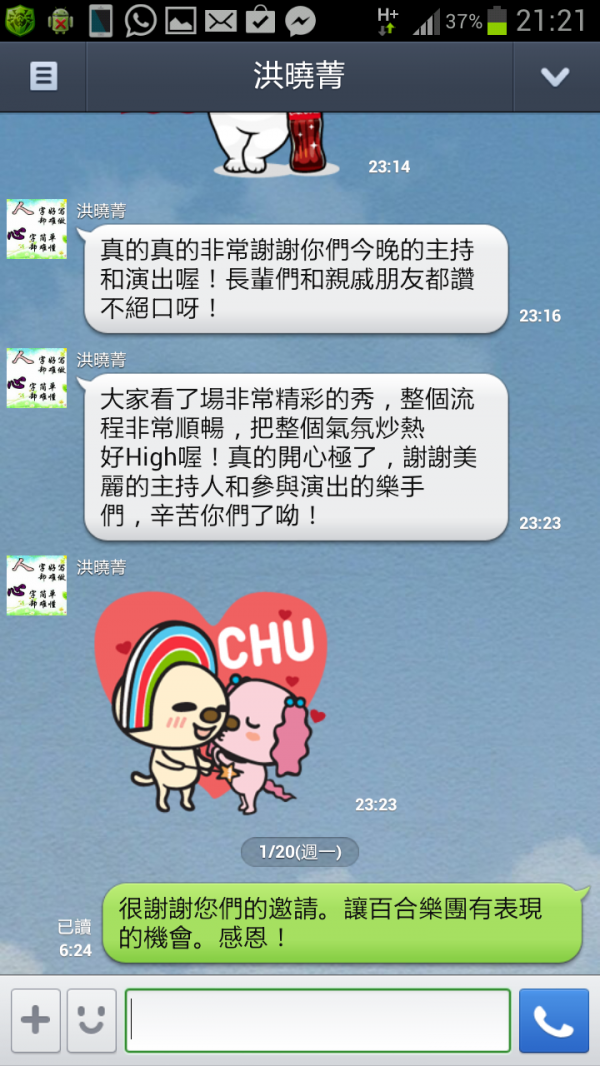The image size is (600, 1066).
Task: View 洪曉菁's avatar beside the 23:23 message
Action: pyautogui.click(x=37, y=378)
